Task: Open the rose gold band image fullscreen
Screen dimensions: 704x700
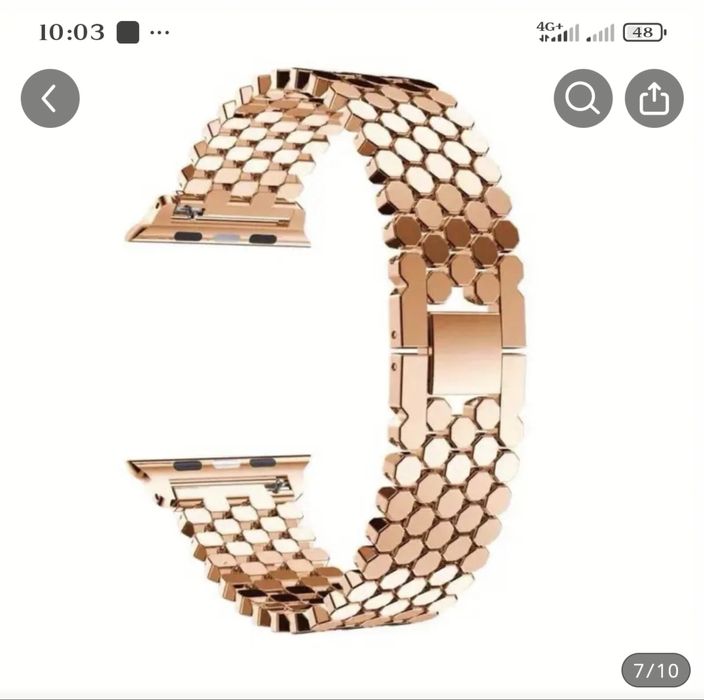Action: point(350,360)
